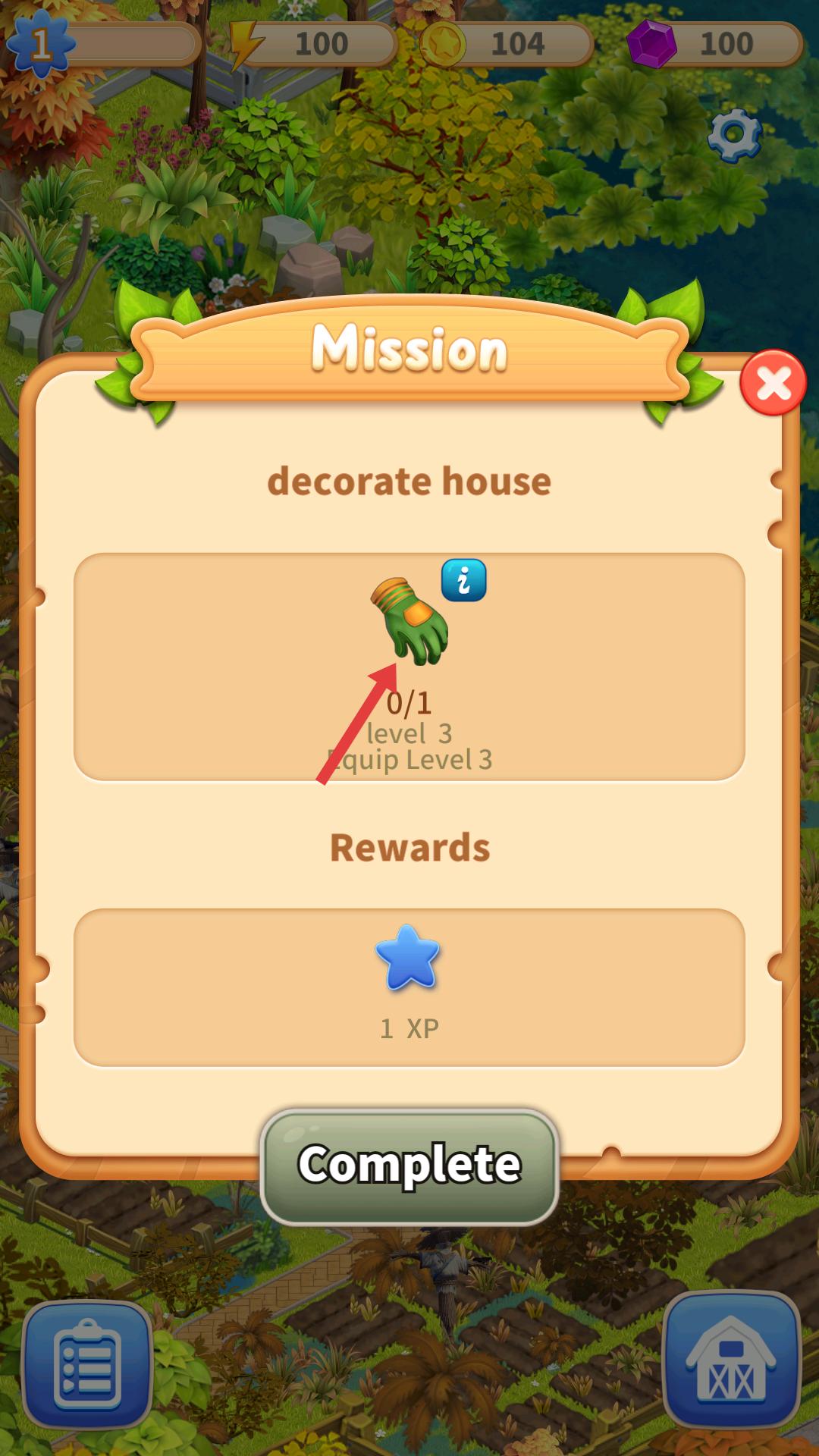
Task: Open info for the green glove item
Action: [x=463, y=581]
